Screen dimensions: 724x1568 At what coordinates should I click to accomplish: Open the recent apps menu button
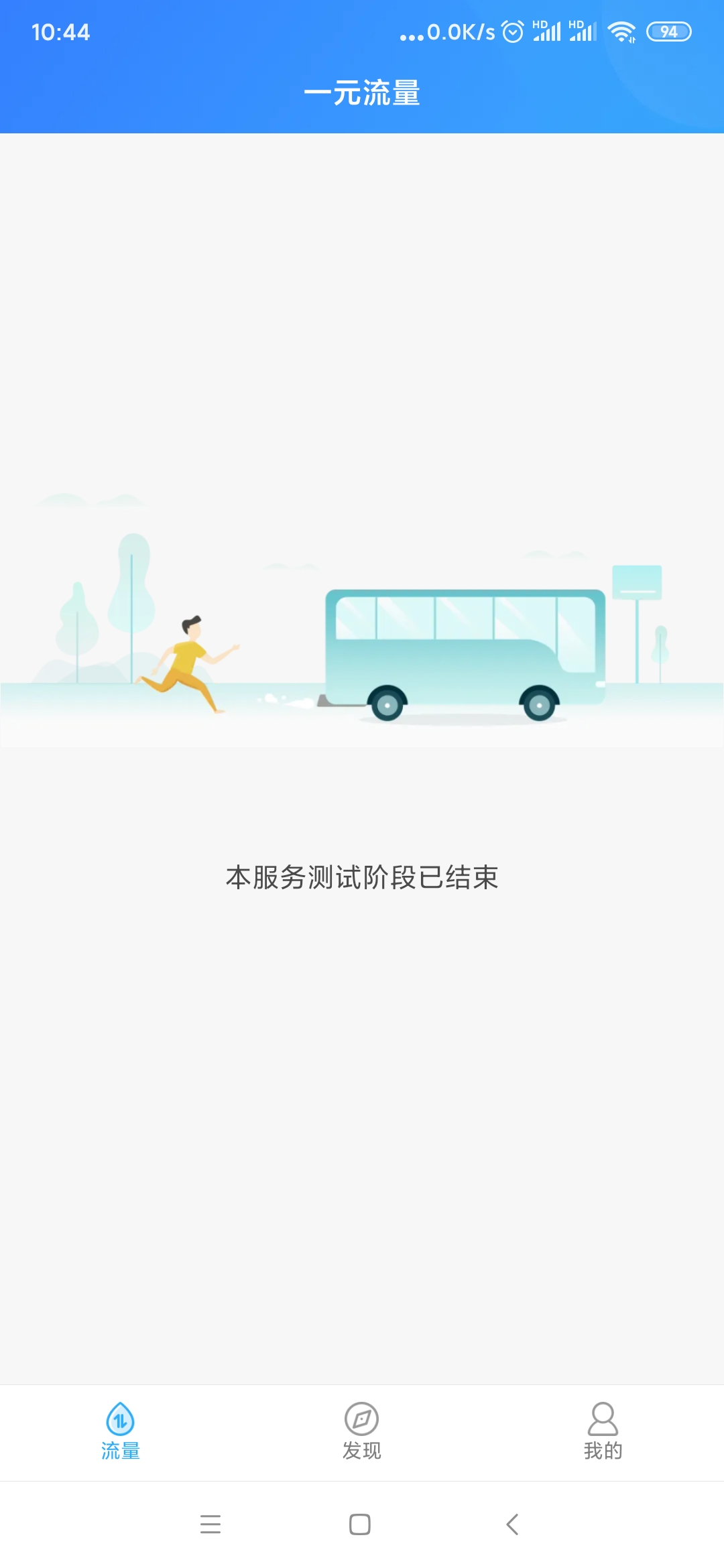coord(210,1524)
